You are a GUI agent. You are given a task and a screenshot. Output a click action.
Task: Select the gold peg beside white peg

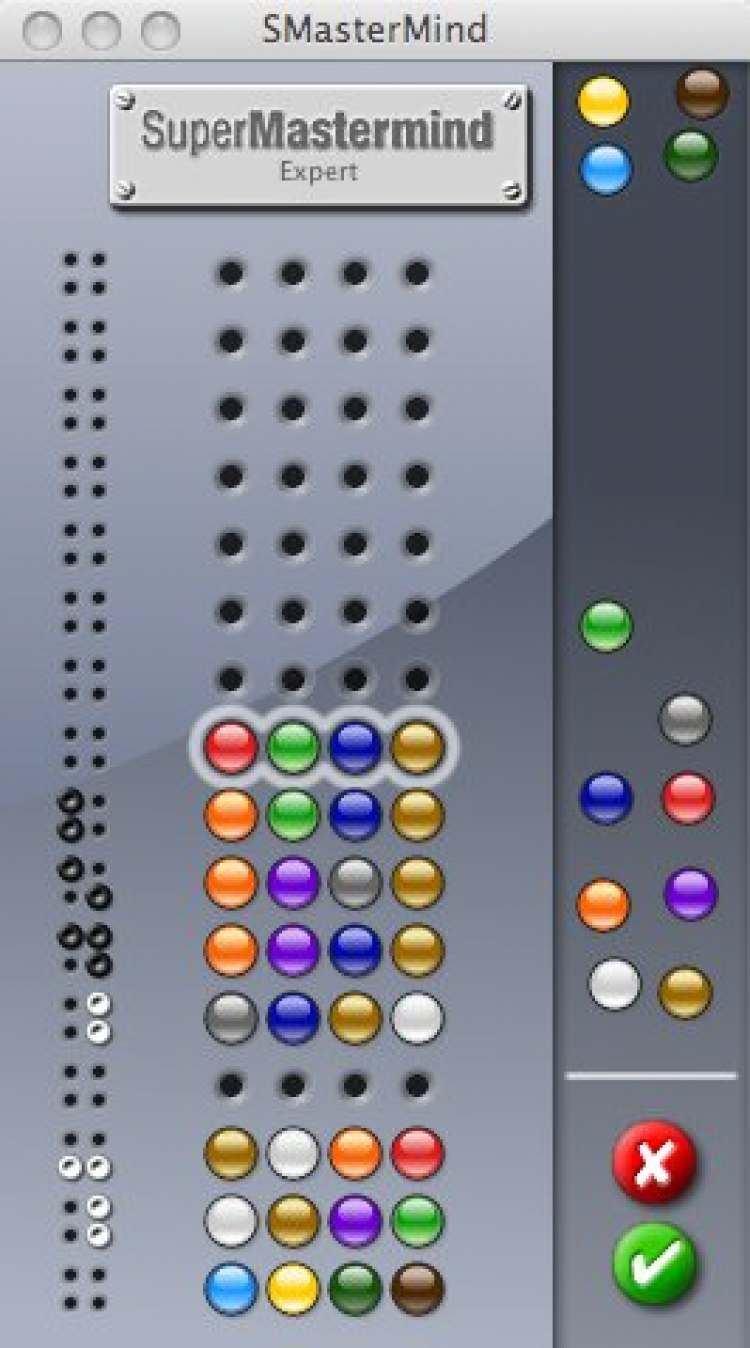coord(686,992)
